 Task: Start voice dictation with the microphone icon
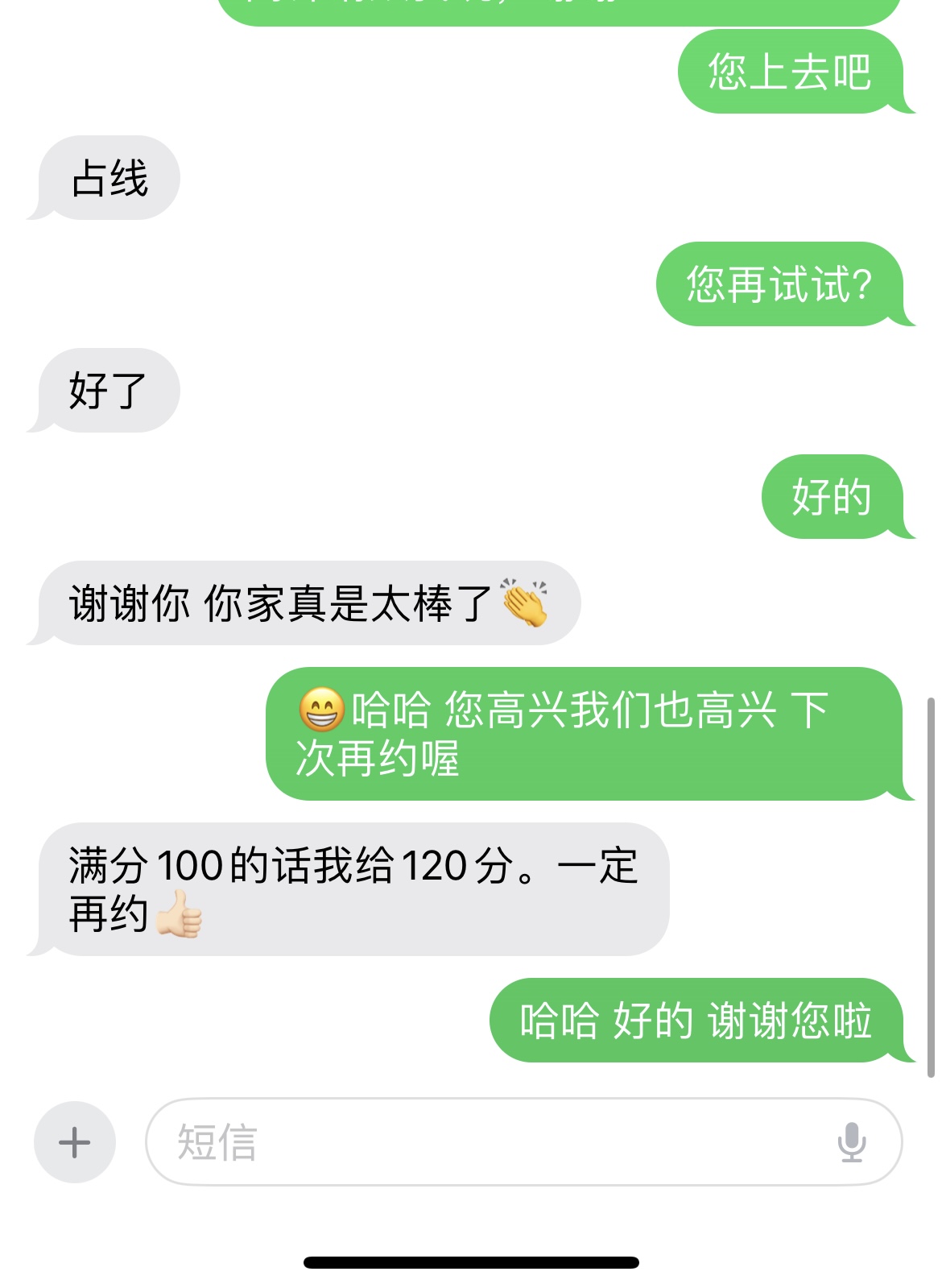pos(851,1141)
